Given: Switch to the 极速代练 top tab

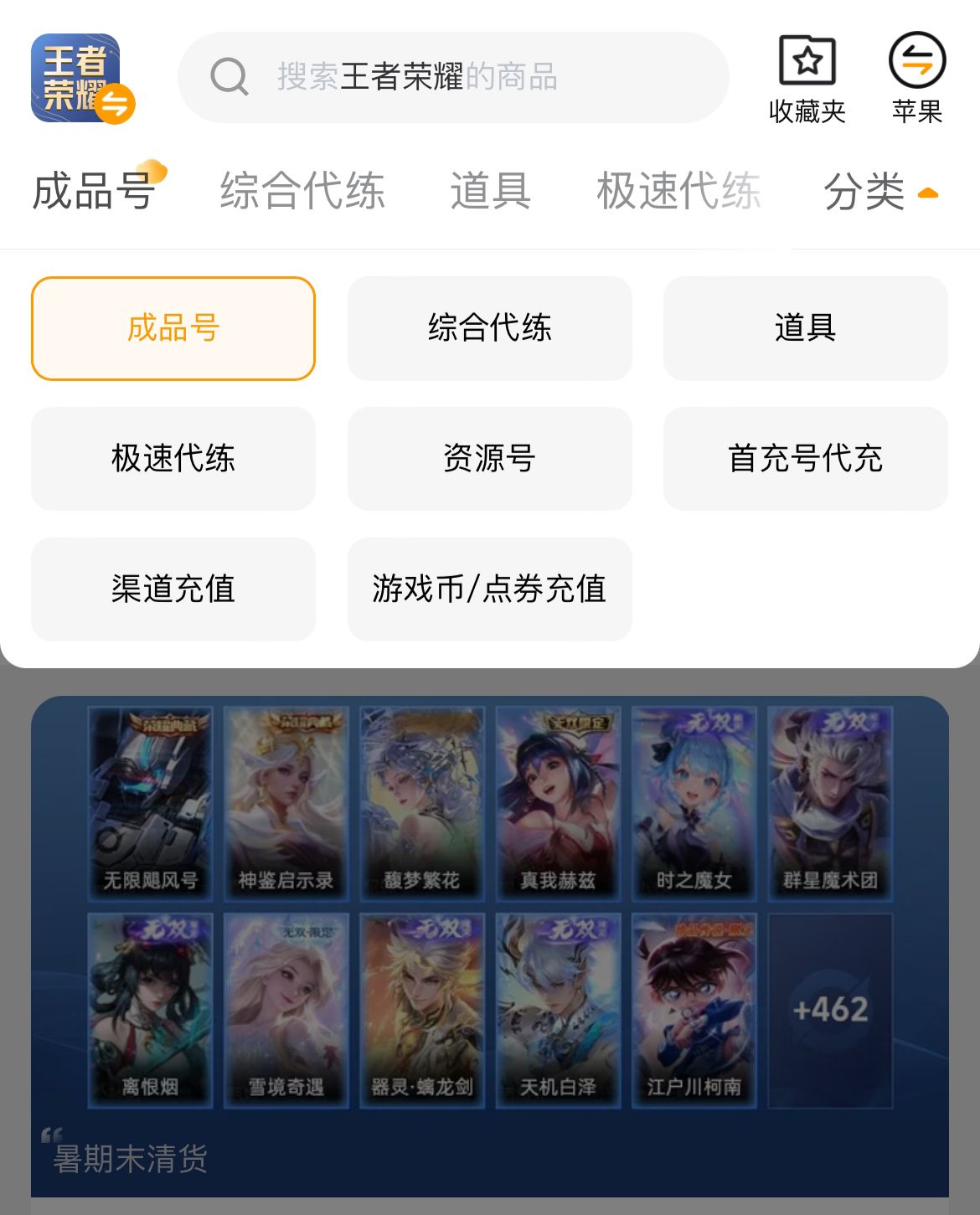Looking at the screenshot, I should click(x=678, y=191).
